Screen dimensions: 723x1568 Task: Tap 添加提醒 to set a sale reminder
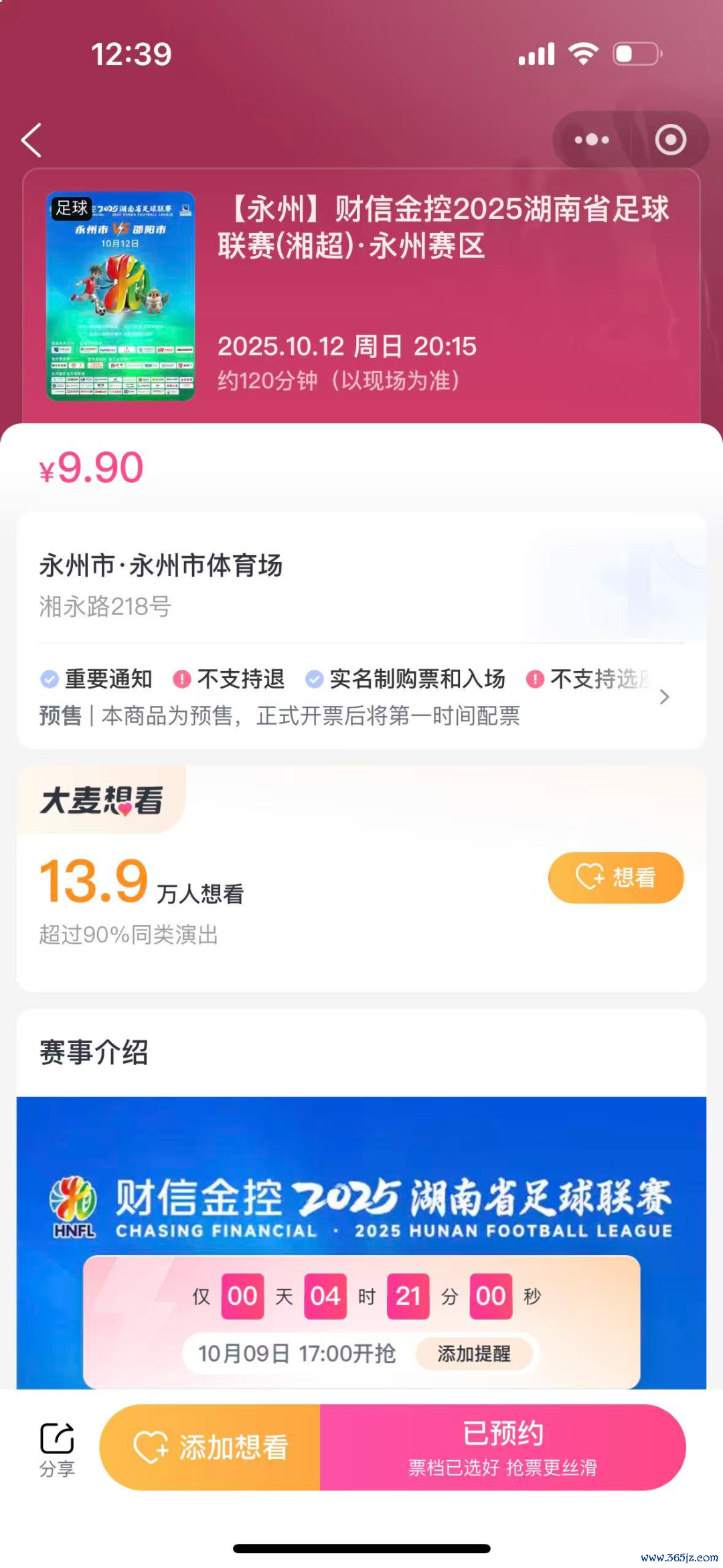tap(474, 1354)
